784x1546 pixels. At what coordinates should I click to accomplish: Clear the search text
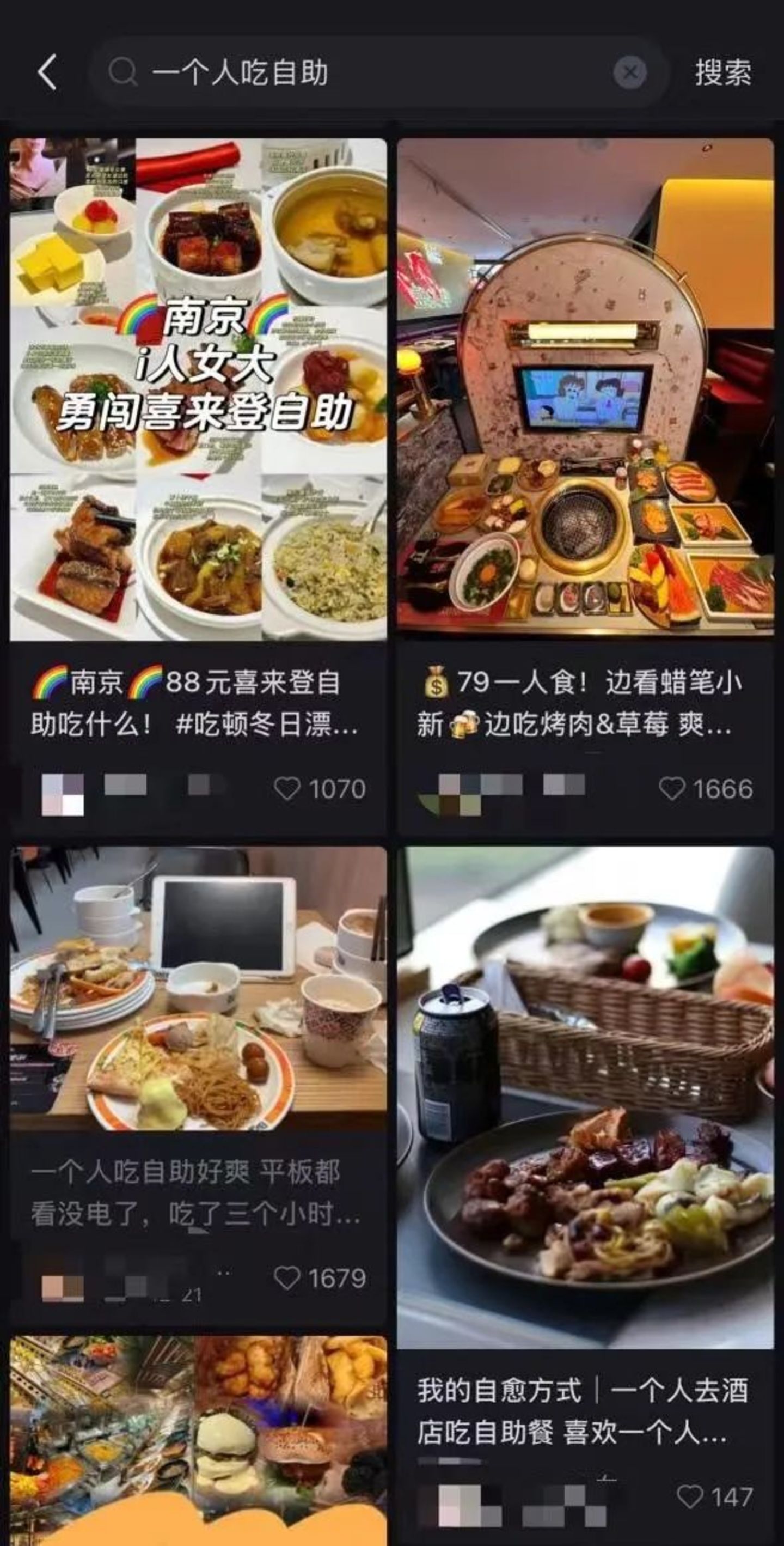pos(630,72)
